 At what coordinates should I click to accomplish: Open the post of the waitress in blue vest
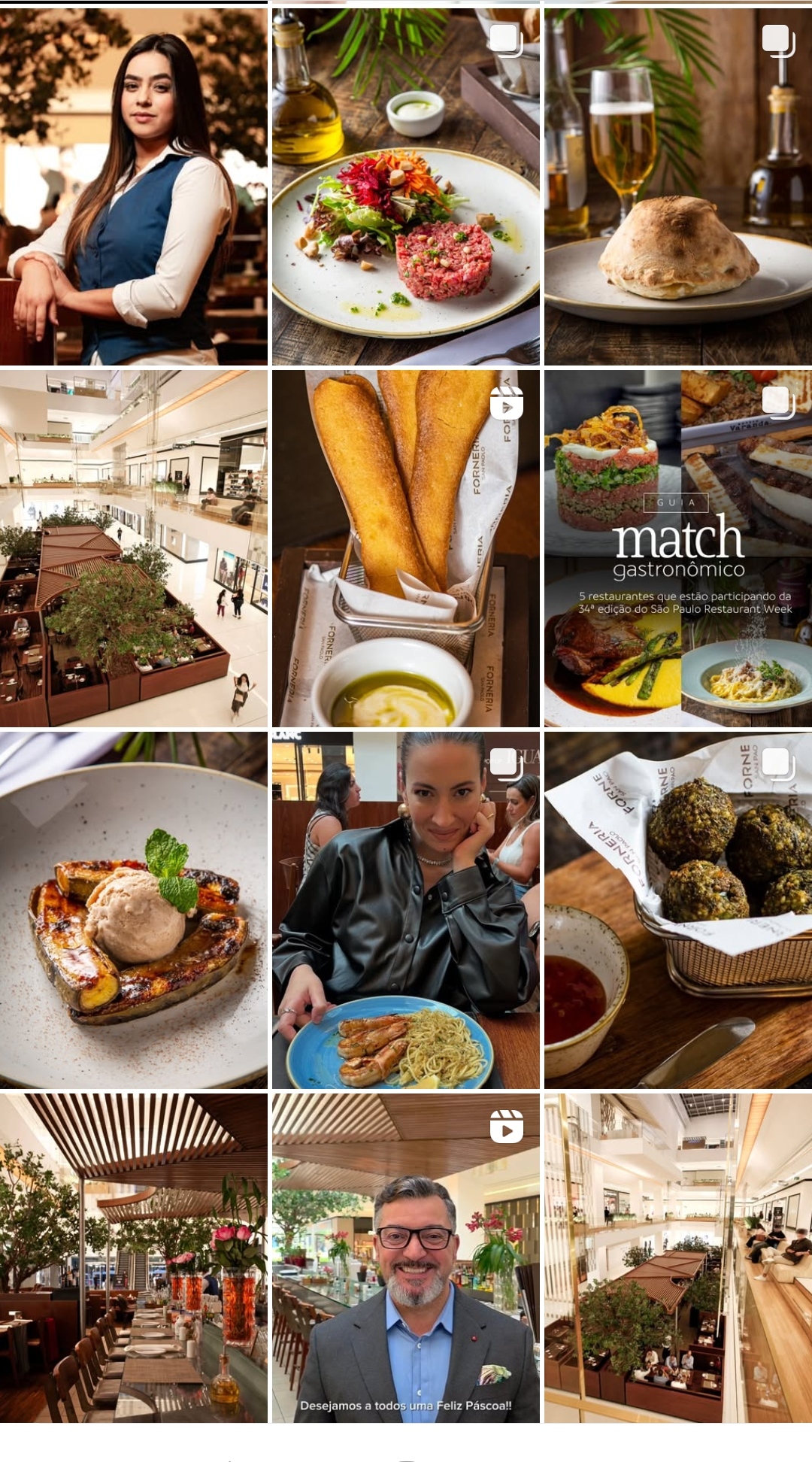click(x=134, y=187)
